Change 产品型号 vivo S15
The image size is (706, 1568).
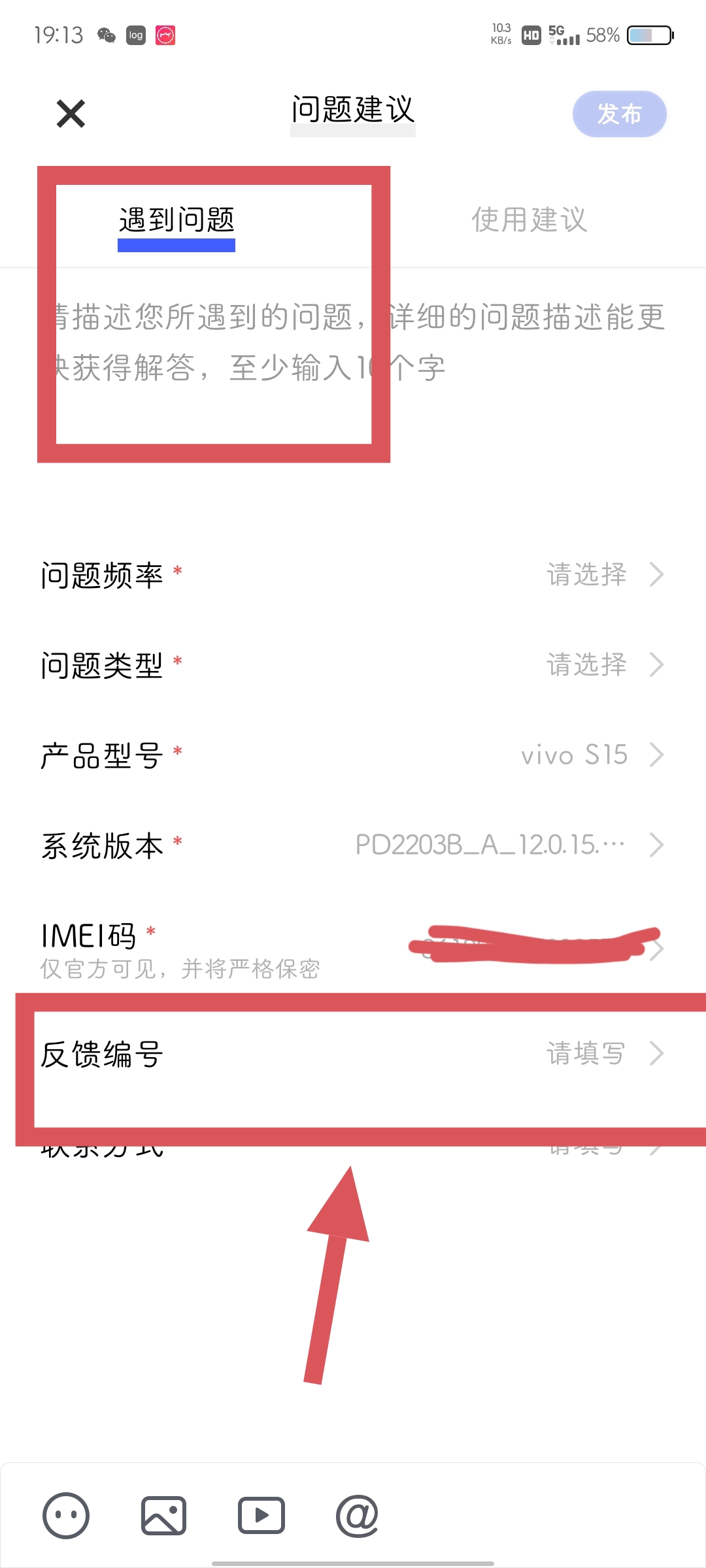point(353,755)
